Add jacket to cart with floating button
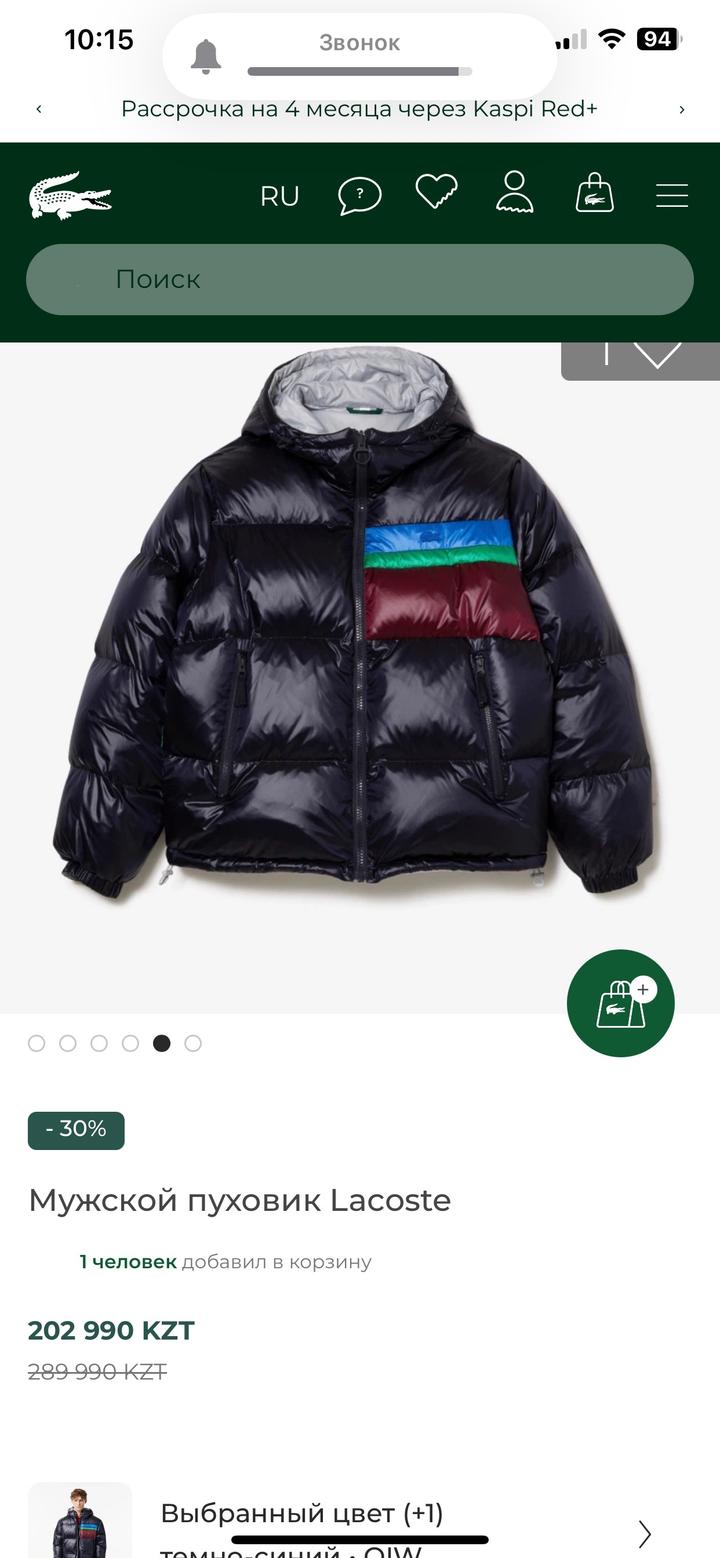This screenshot has height=1558, width=720. pyautogui.click(x=621, y=1003)
